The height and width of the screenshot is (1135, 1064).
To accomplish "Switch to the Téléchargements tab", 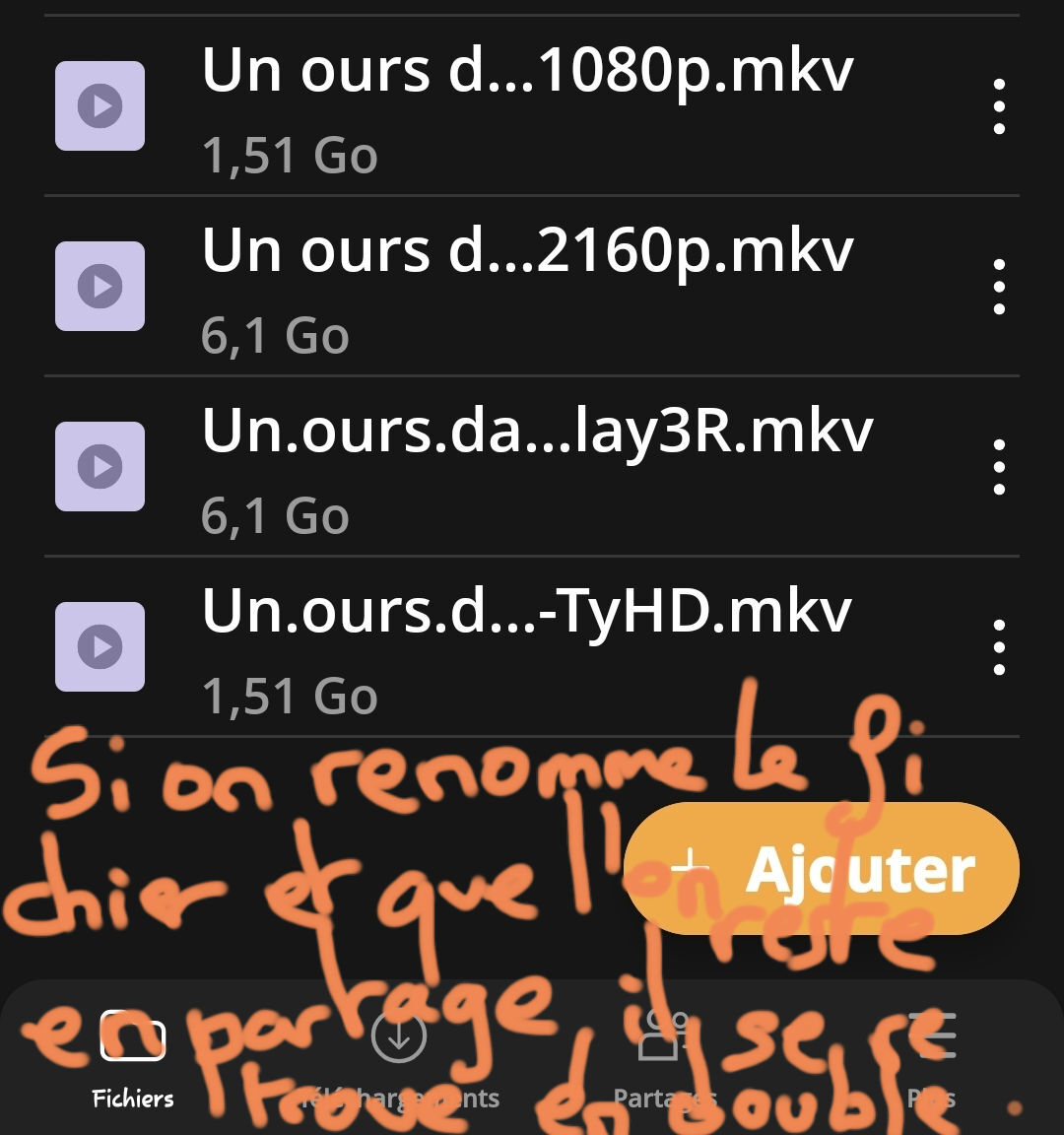I will (x=399, y=1059).
